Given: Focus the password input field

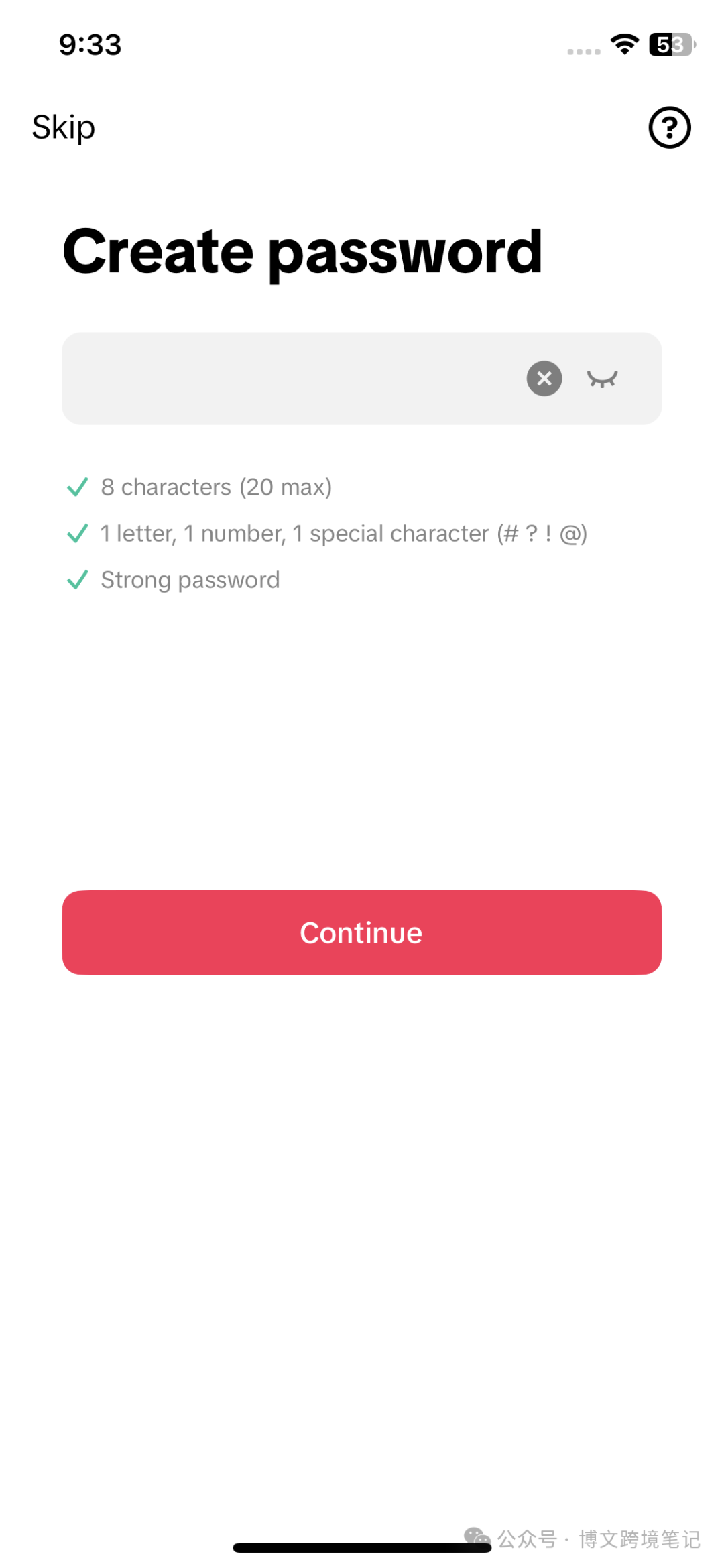Looking at the screenshot, I should tap(361, 378).
